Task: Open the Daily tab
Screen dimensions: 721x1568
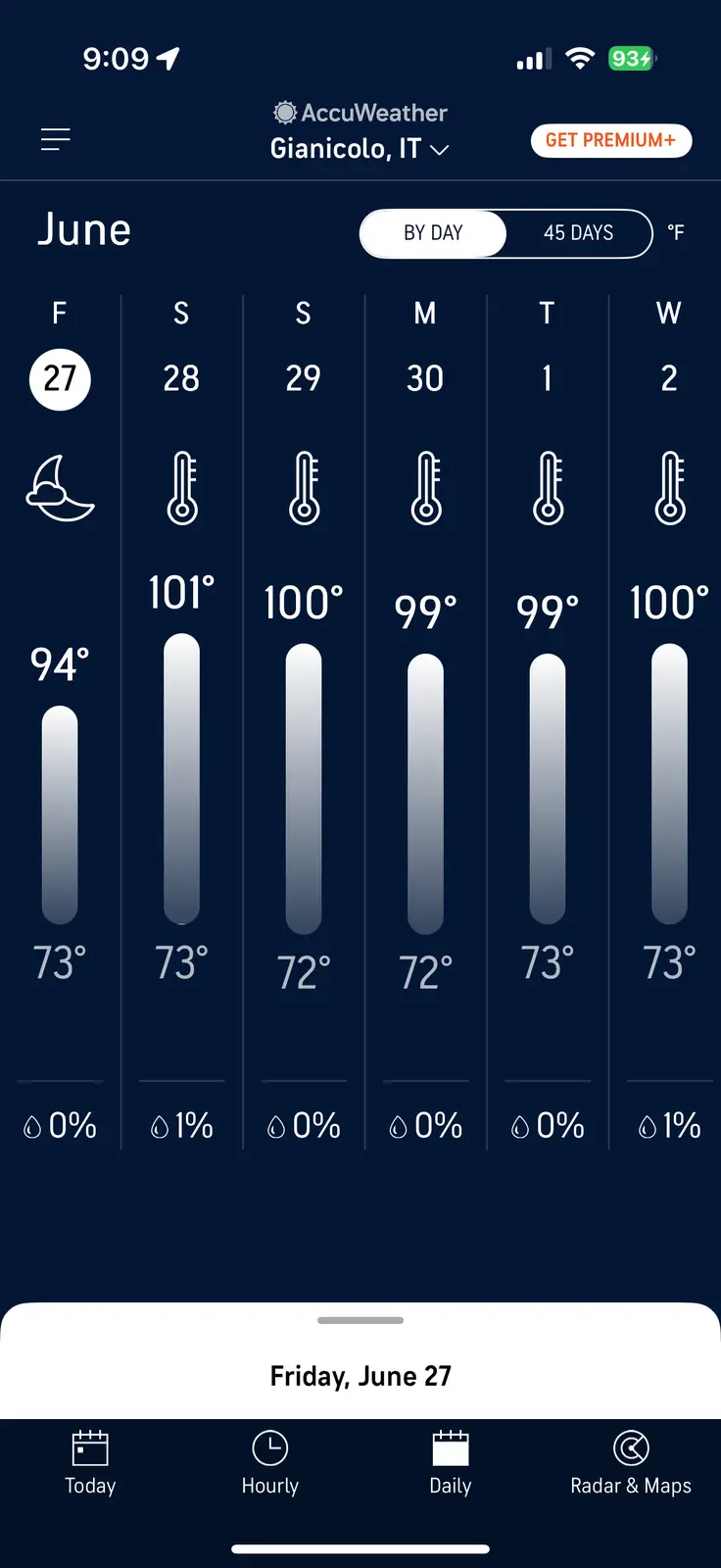Action: click(451, 1463)
